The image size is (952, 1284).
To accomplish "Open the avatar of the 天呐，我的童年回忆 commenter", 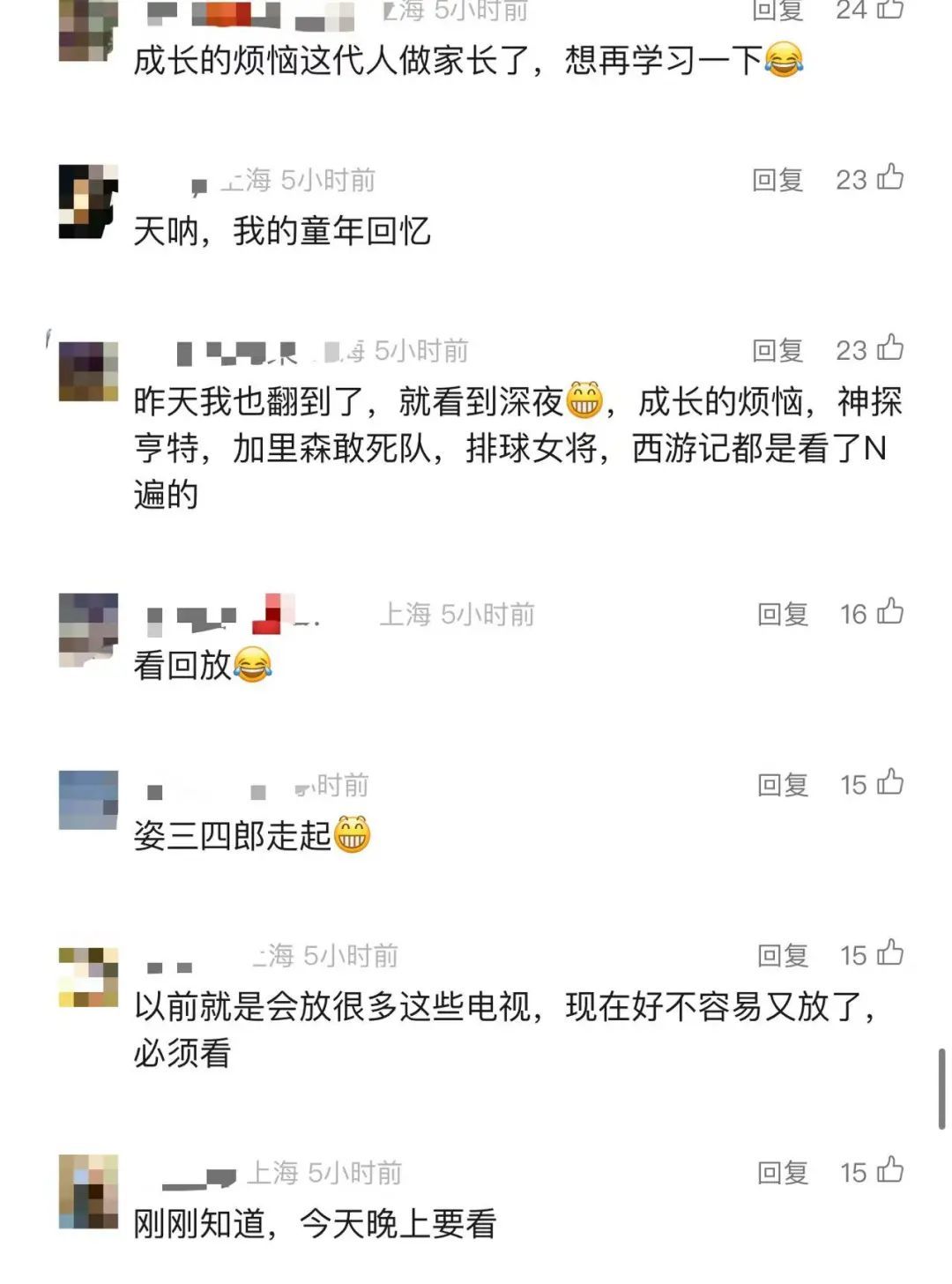I will tap(88, 202).
